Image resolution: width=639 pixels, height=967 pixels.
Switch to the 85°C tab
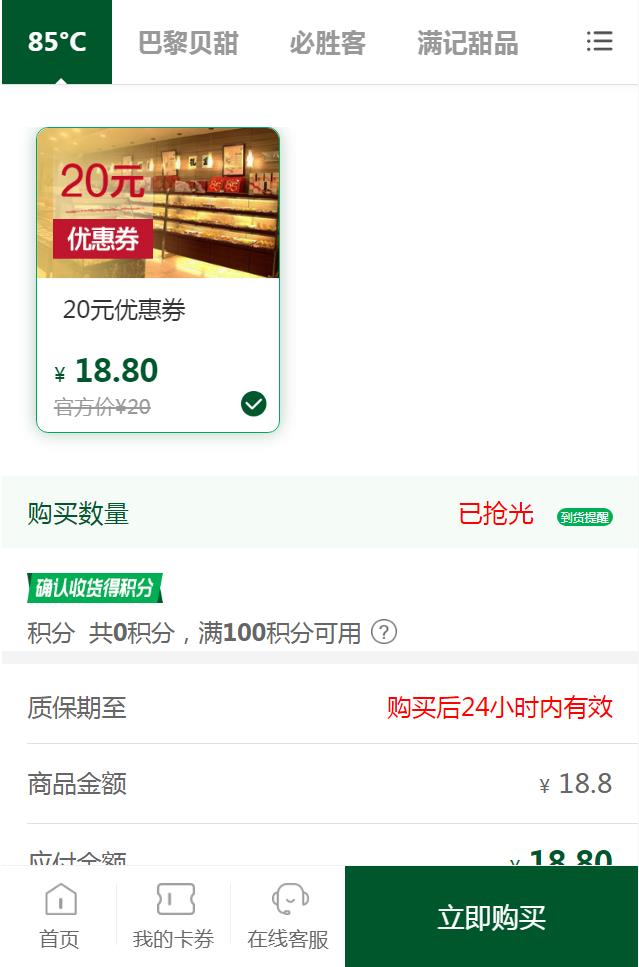57,42
